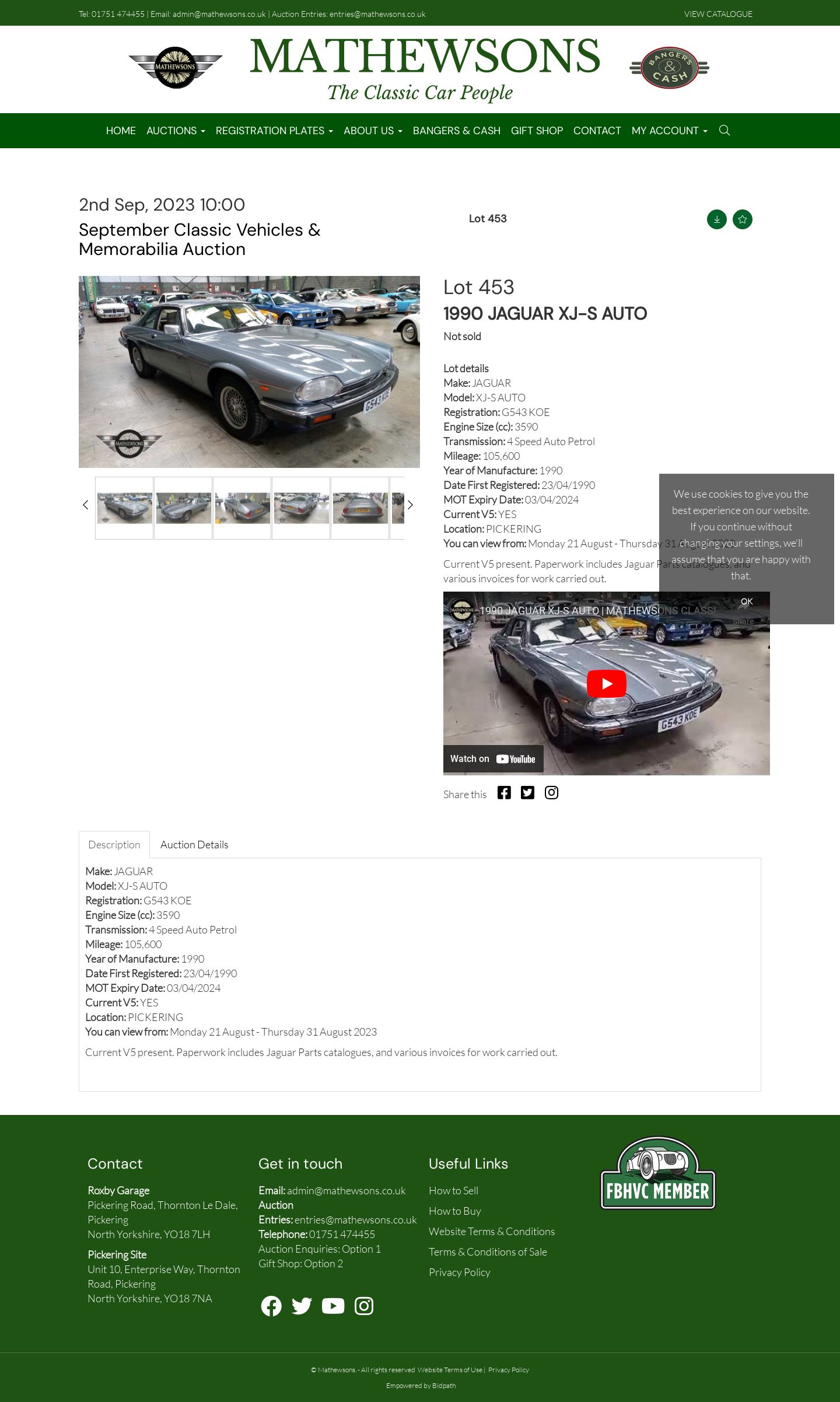
Task: Show previous gallery thumbnails arrow
Action: pyautogui.click(x=86, y=505)
